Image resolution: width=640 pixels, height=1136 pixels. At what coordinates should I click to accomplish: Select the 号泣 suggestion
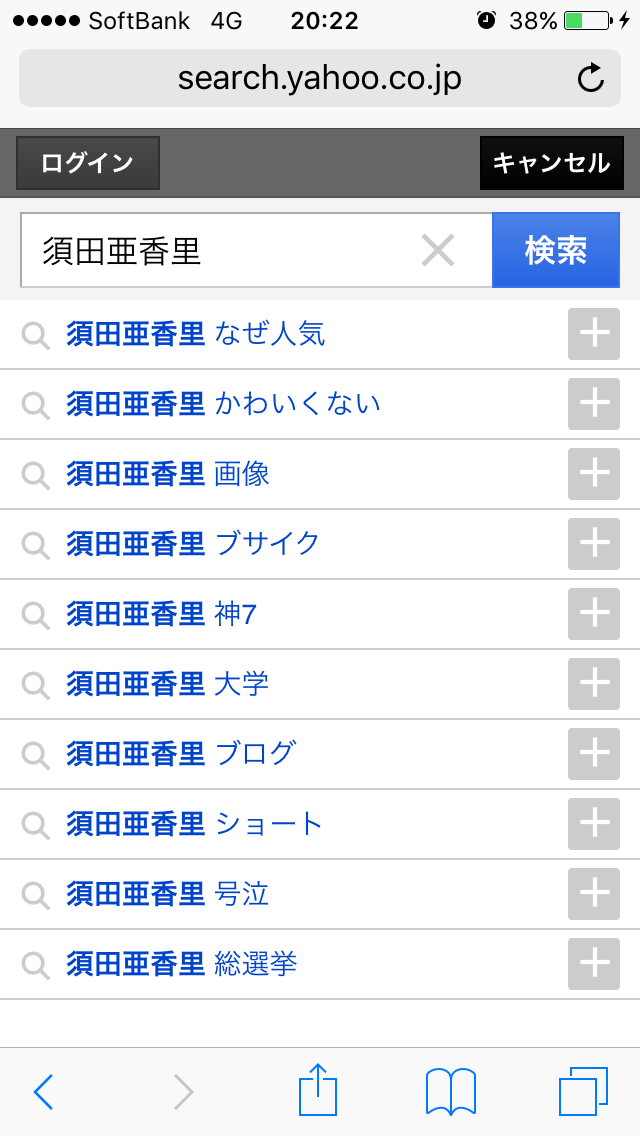click(x=279, y=894)
